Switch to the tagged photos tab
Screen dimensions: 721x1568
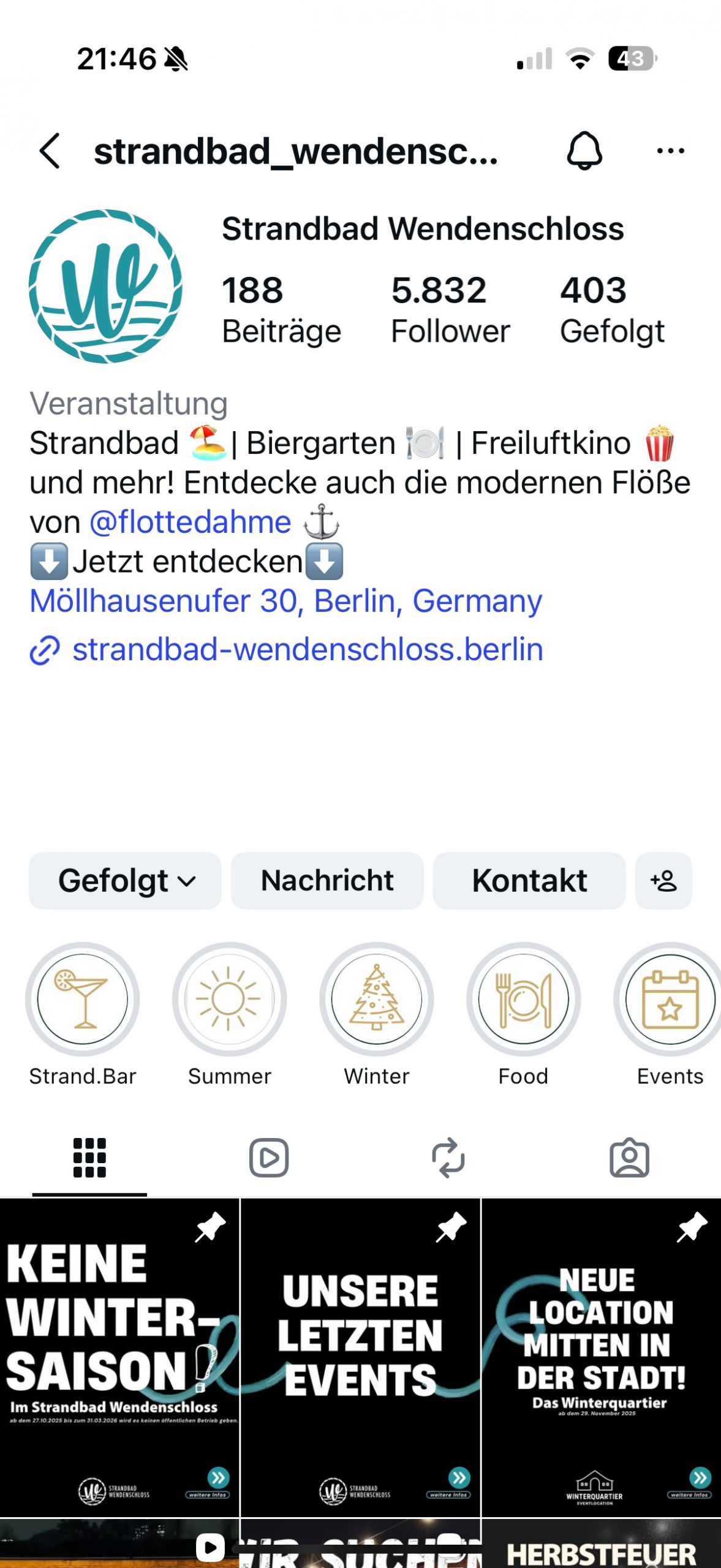click(629, 1158)
